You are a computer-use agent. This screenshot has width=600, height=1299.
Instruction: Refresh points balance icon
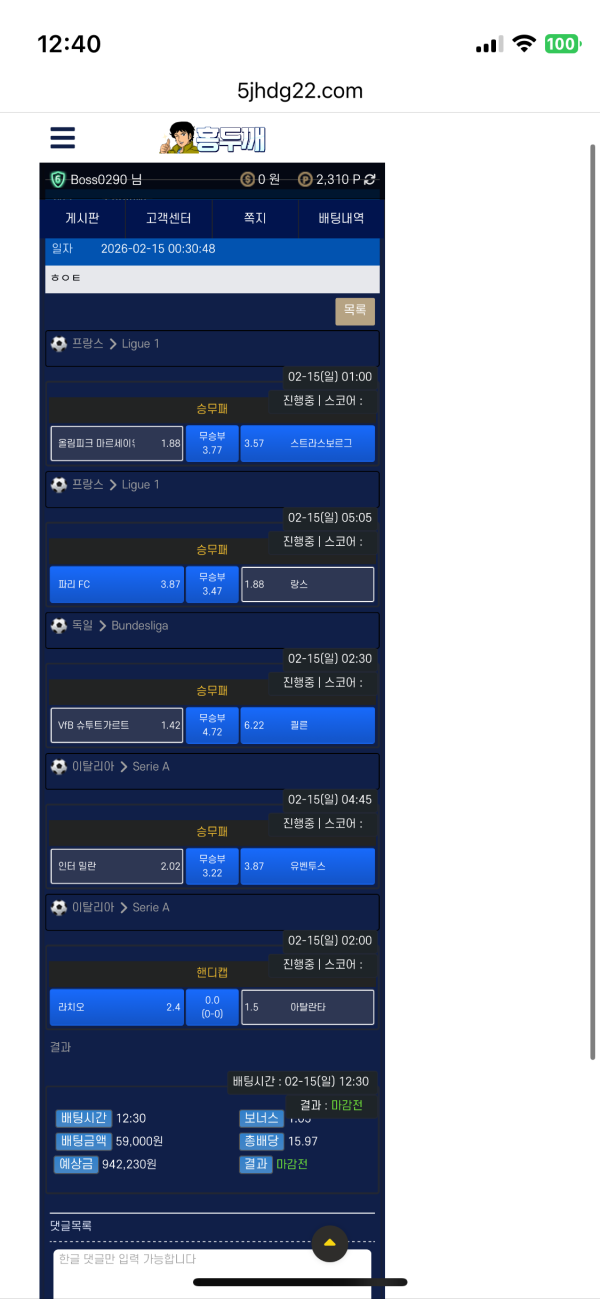click(x=370, y=179)
